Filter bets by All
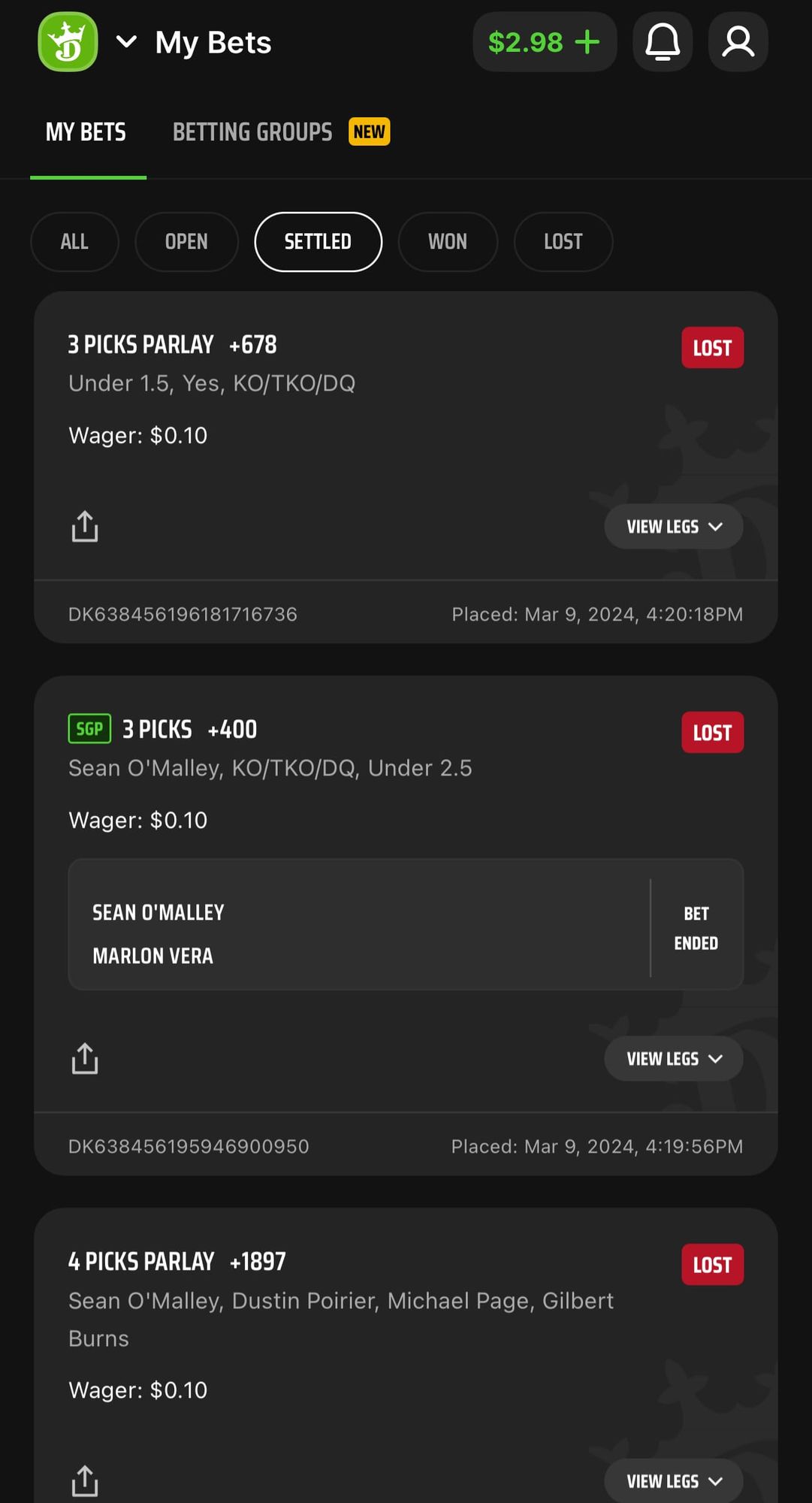 pos(74,242)
